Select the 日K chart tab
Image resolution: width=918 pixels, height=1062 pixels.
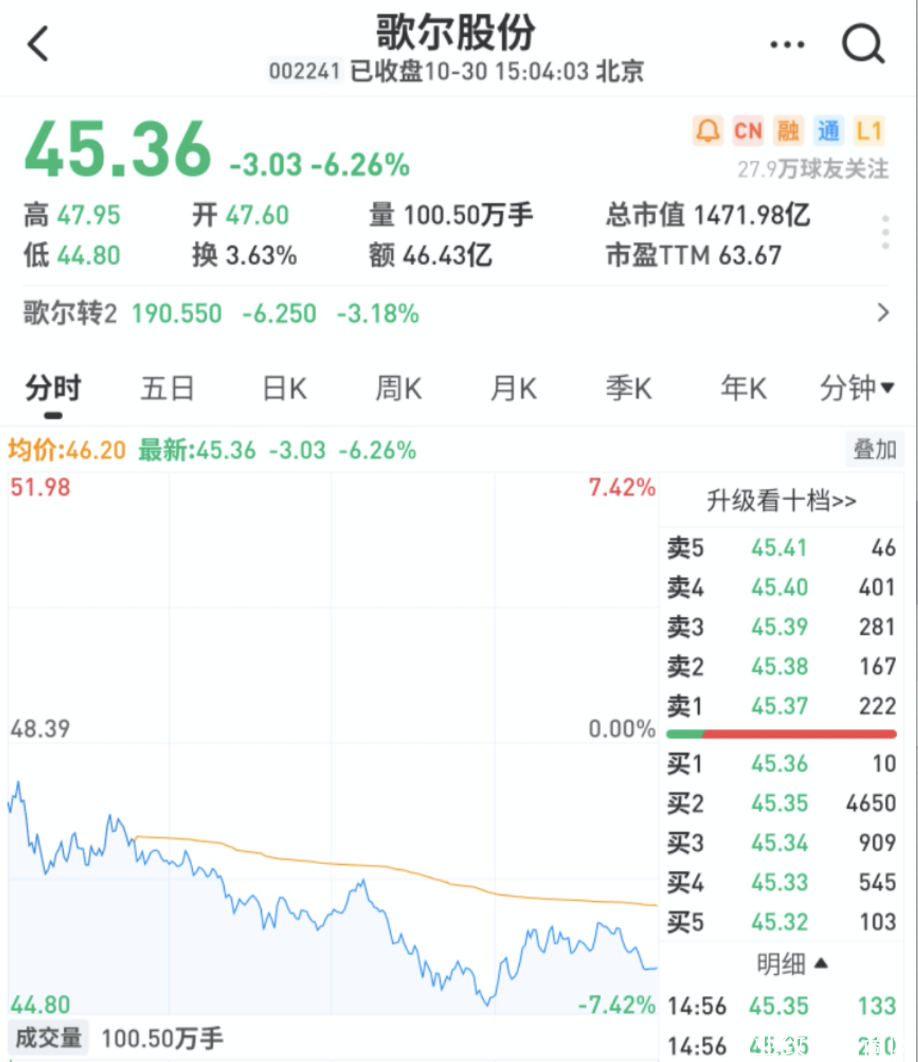click(284, 388)
